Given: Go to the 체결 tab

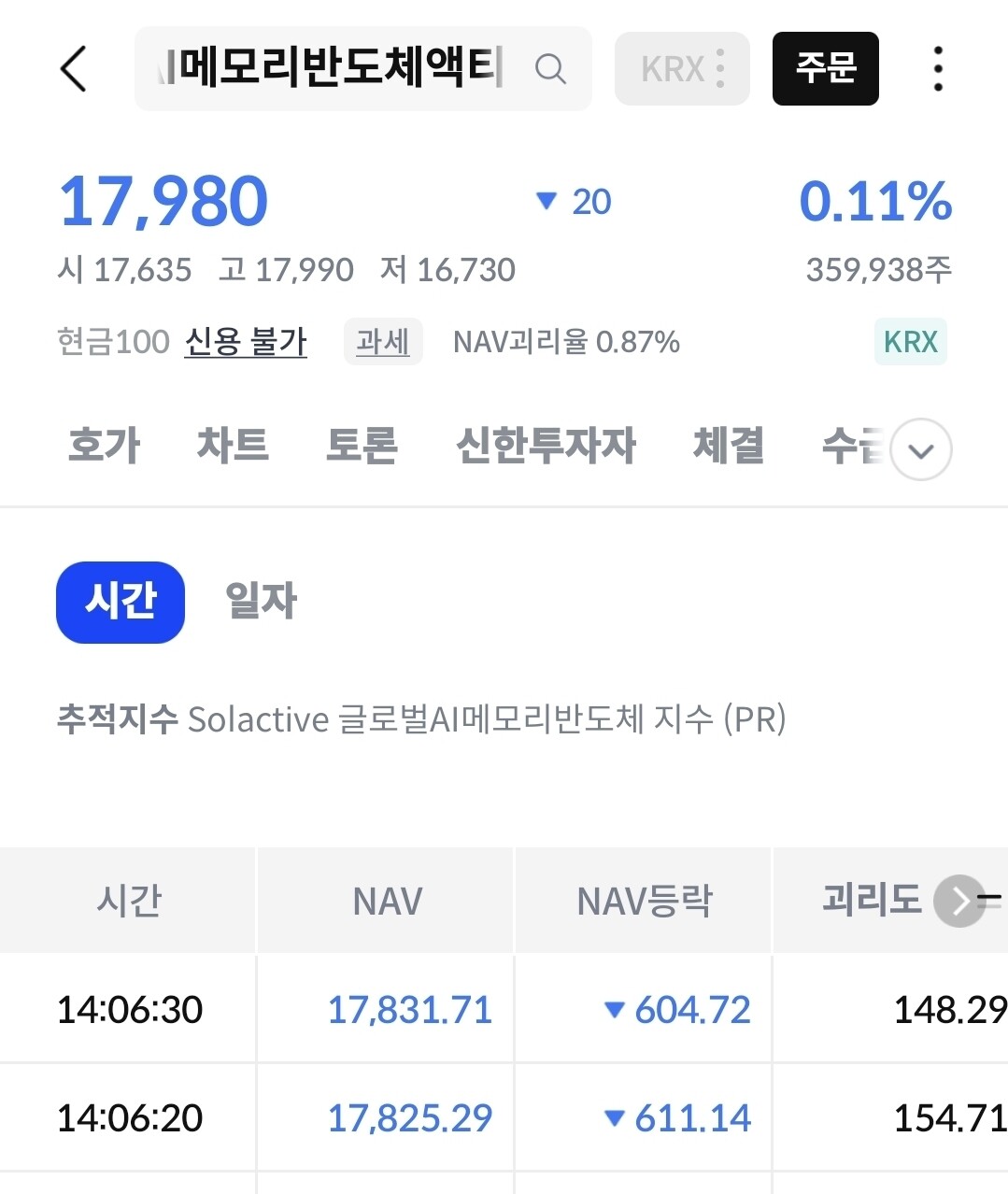Looking at the screenshot, I should (729, 446).
